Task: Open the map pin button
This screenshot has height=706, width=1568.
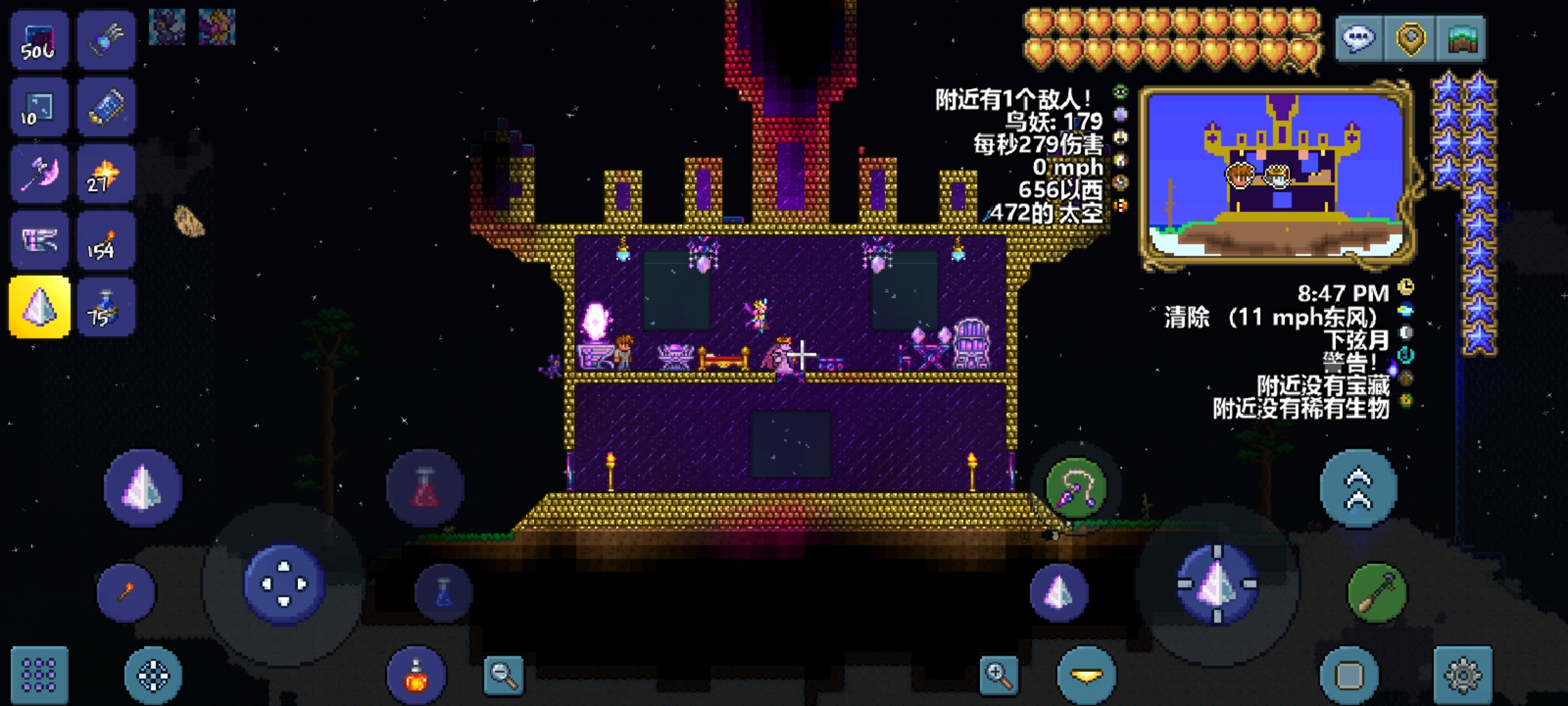Action: pyautogui.click(x=1411, y=39)
